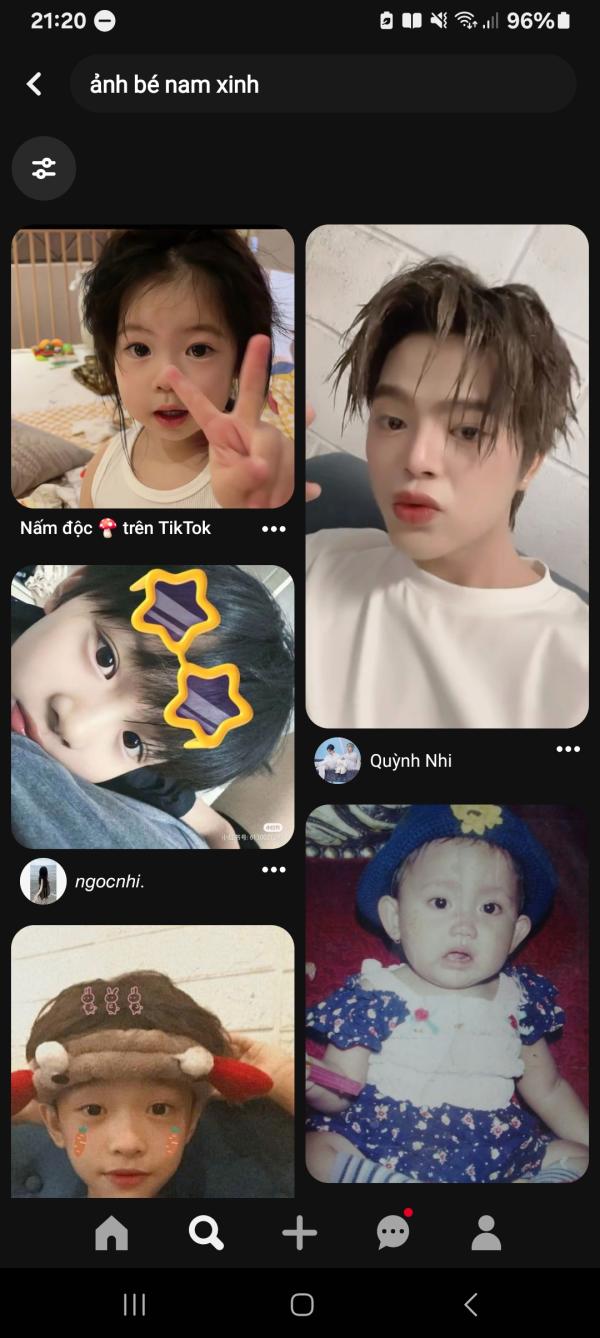This screenshot has width=600, height=1338.
Task: Tap the system home button
Action: [301, 1304]
